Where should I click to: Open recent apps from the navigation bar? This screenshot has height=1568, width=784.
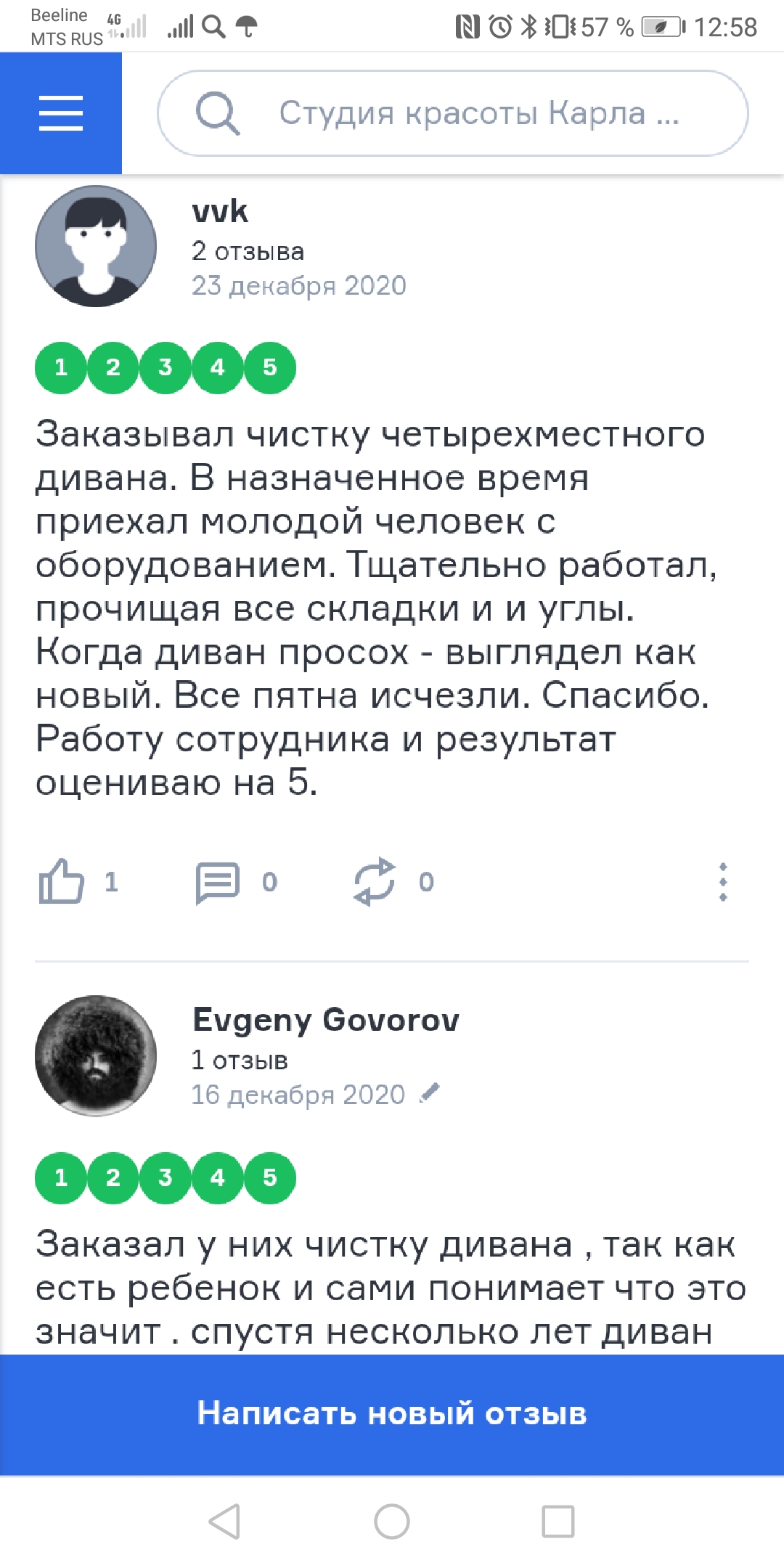tap(558, 1521)
